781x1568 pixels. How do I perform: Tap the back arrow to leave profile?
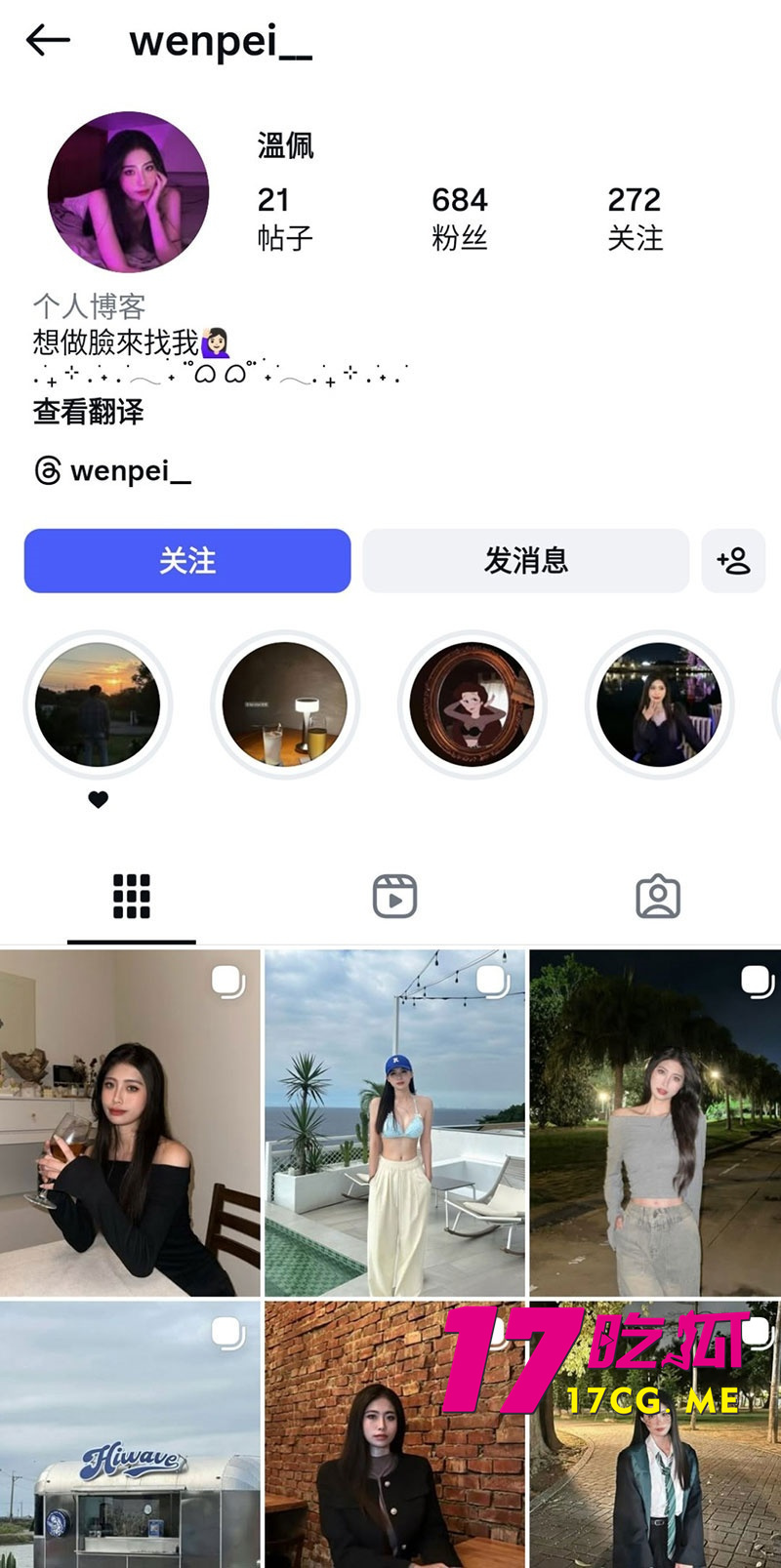pyautogui.click(x=48, y=41)
